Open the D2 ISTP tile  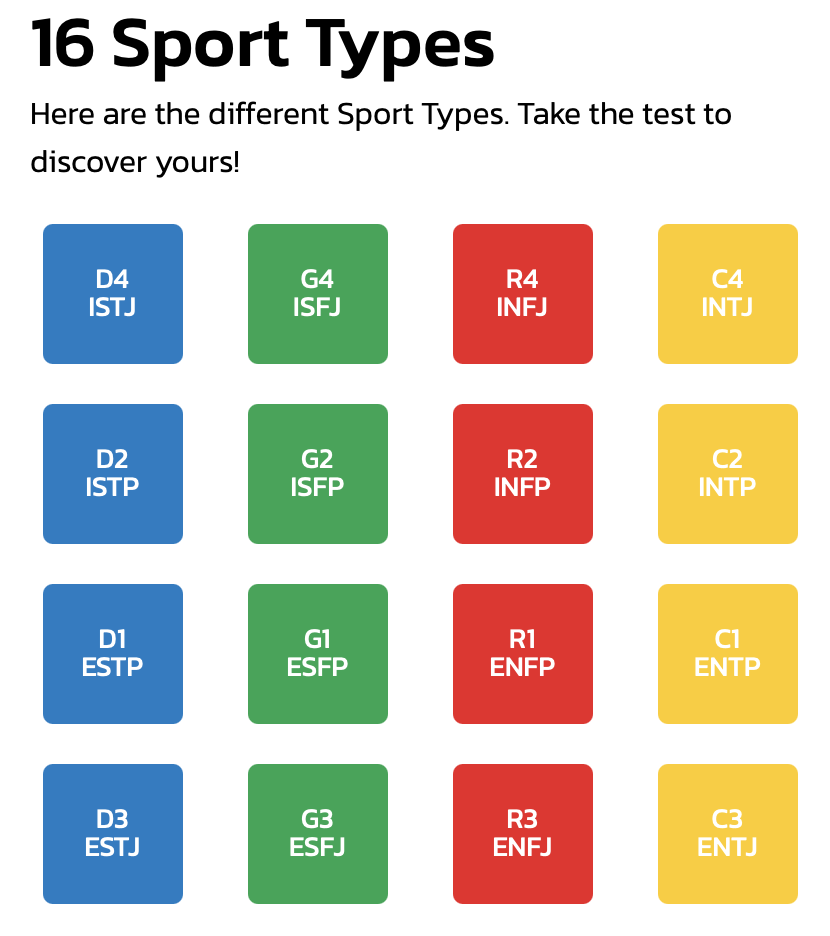tap(113, 473)
